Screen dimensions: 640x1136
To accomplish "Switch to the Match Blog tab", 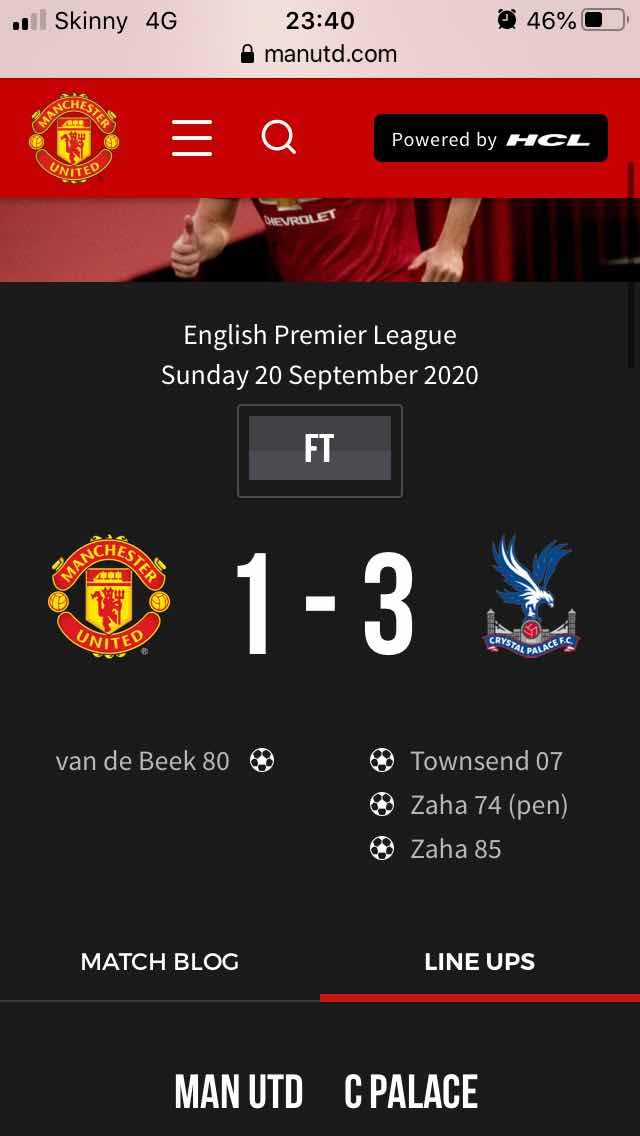I will (x=160, y=962).
